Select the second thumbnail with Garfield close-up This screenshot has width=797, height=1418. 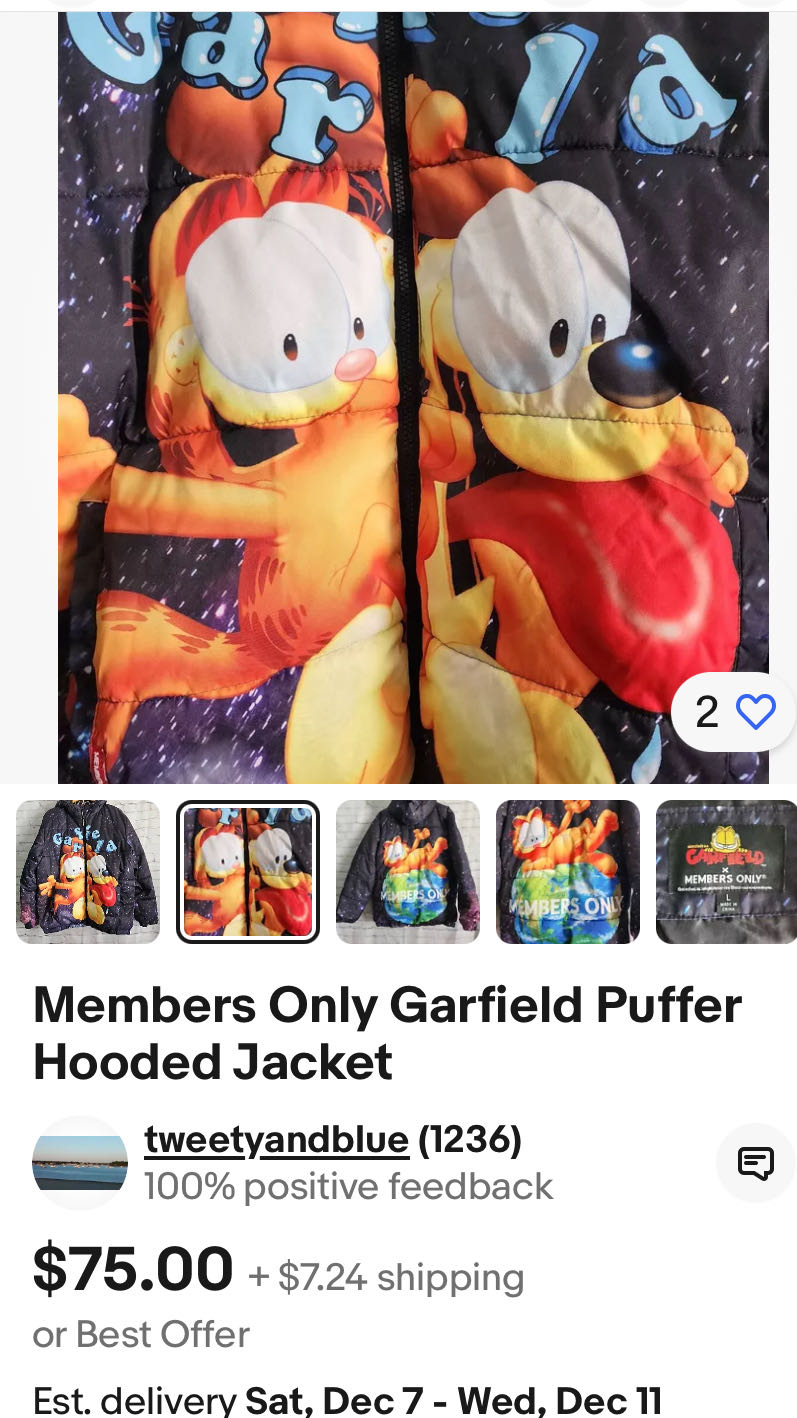pyautogui.click(x=248, y=871)
